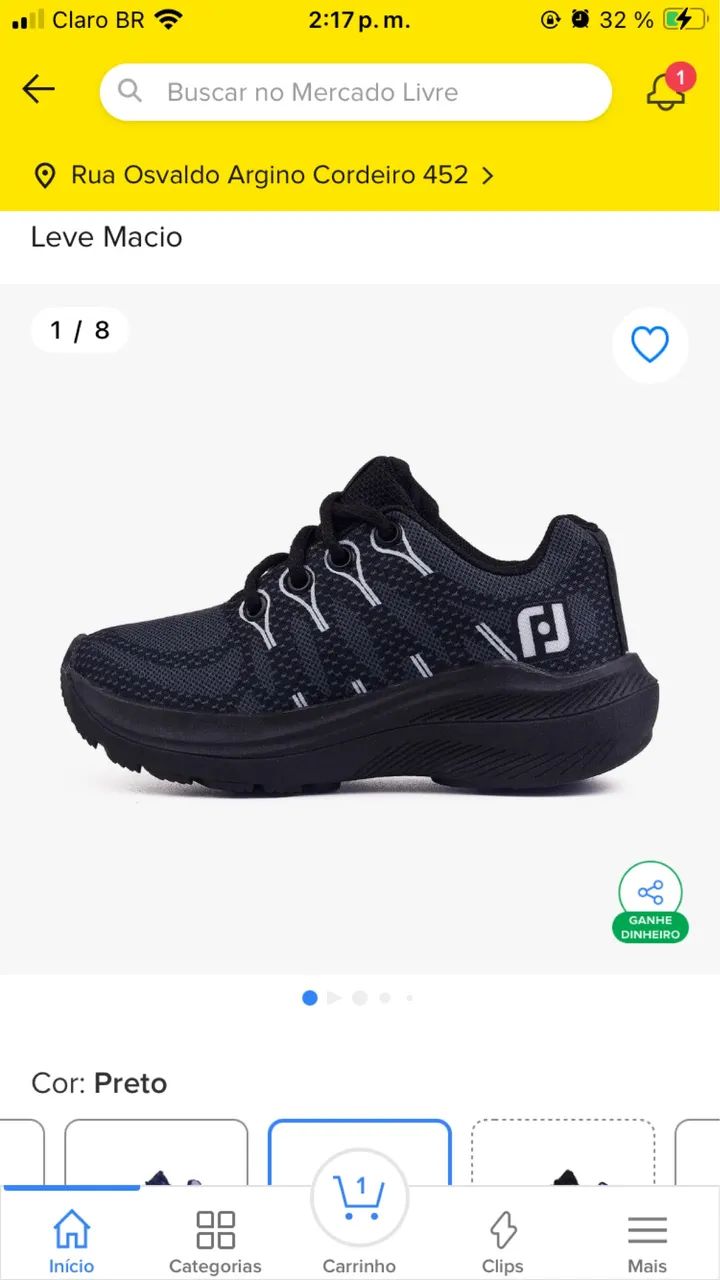
Task: Add the shoe to favorites with heart
Action: [x=650, y=345]
